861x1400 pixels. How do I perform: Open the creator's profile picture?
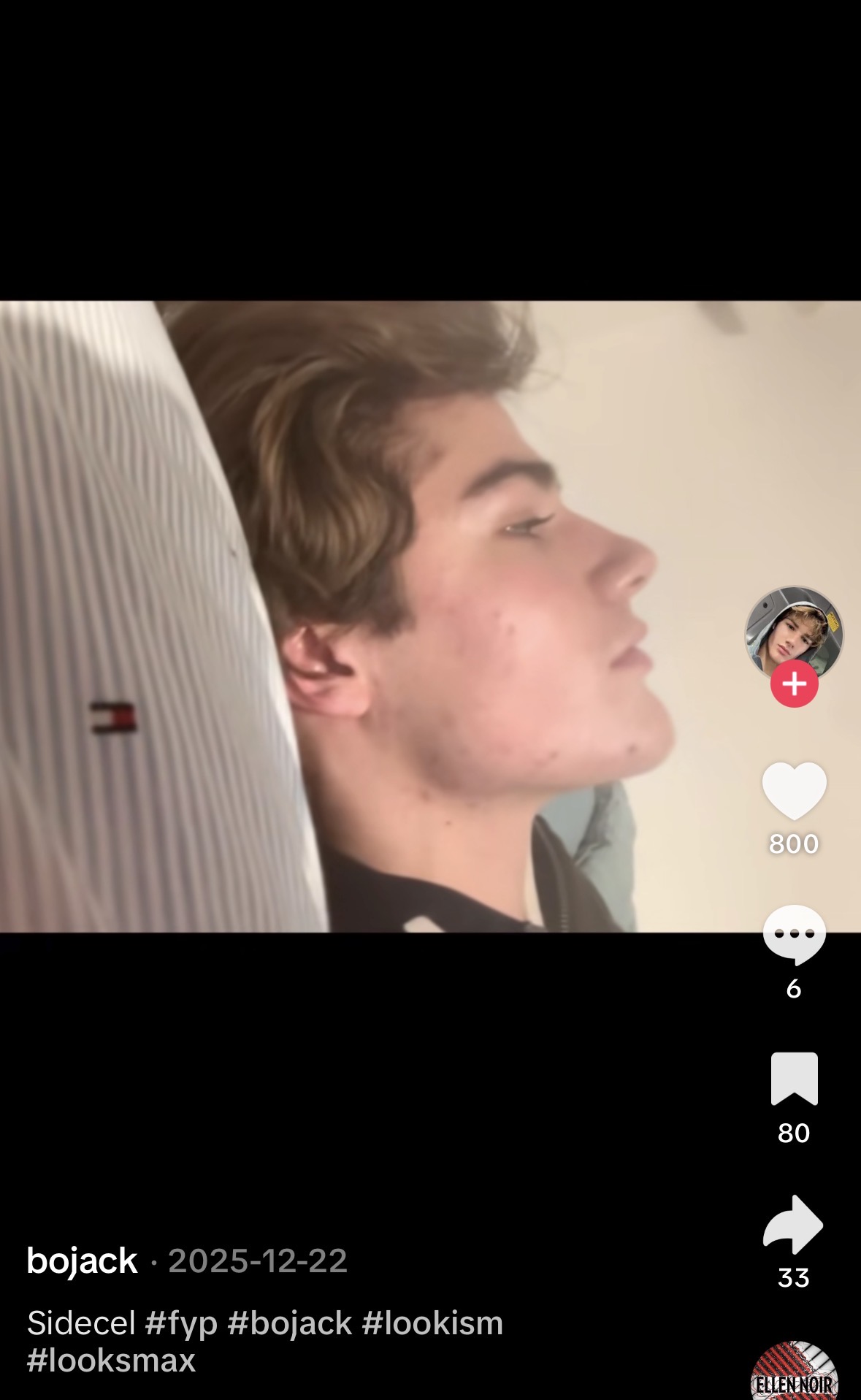click(794, 634)
